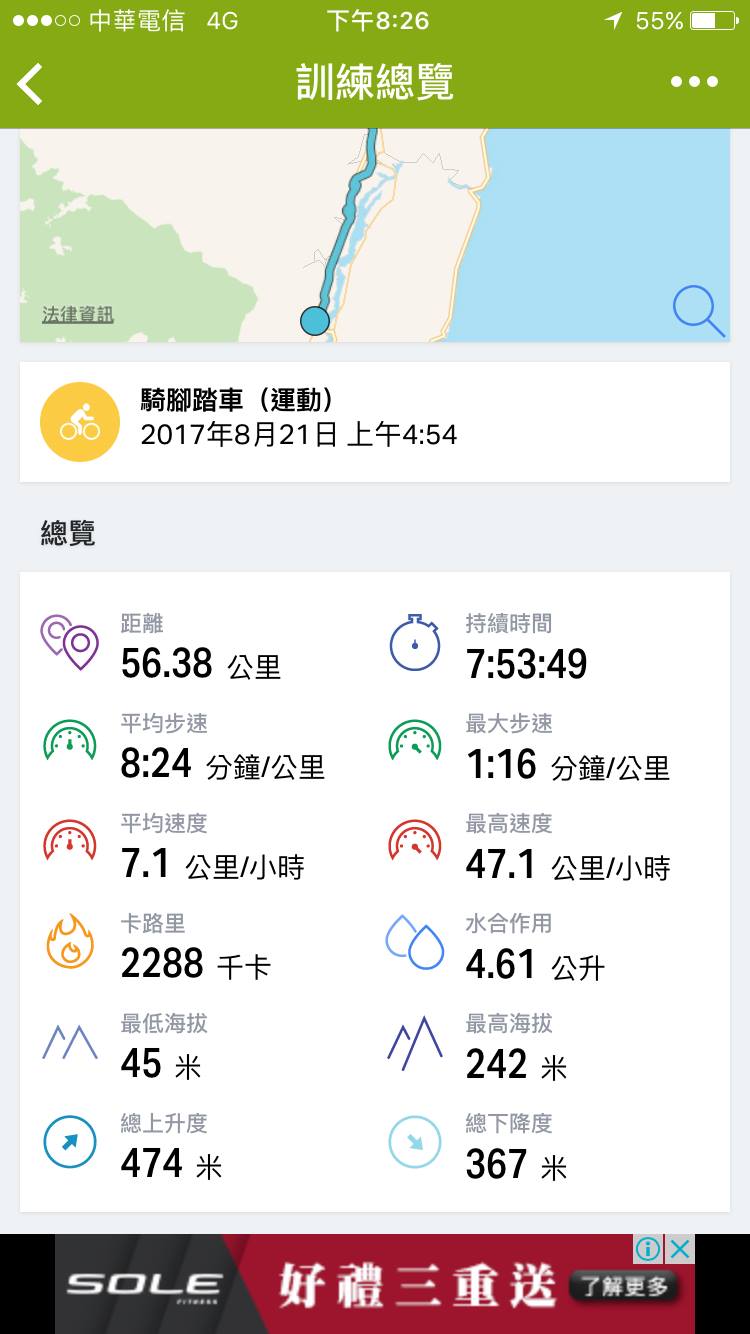Image resolution: width=750 pixels, height=1334 pixels.
Task: Go back using the back arrow
Action: 31,84
